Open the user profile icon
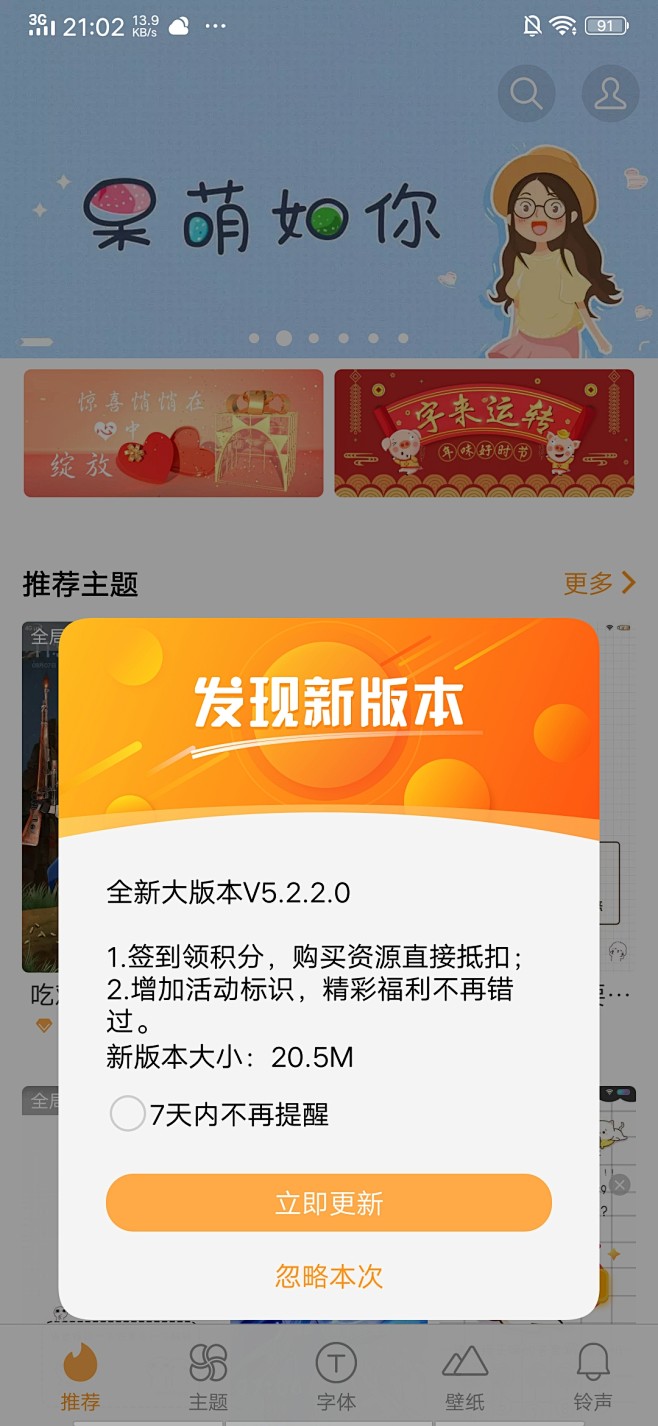658x1426 pixels. [x=610, y=94]
